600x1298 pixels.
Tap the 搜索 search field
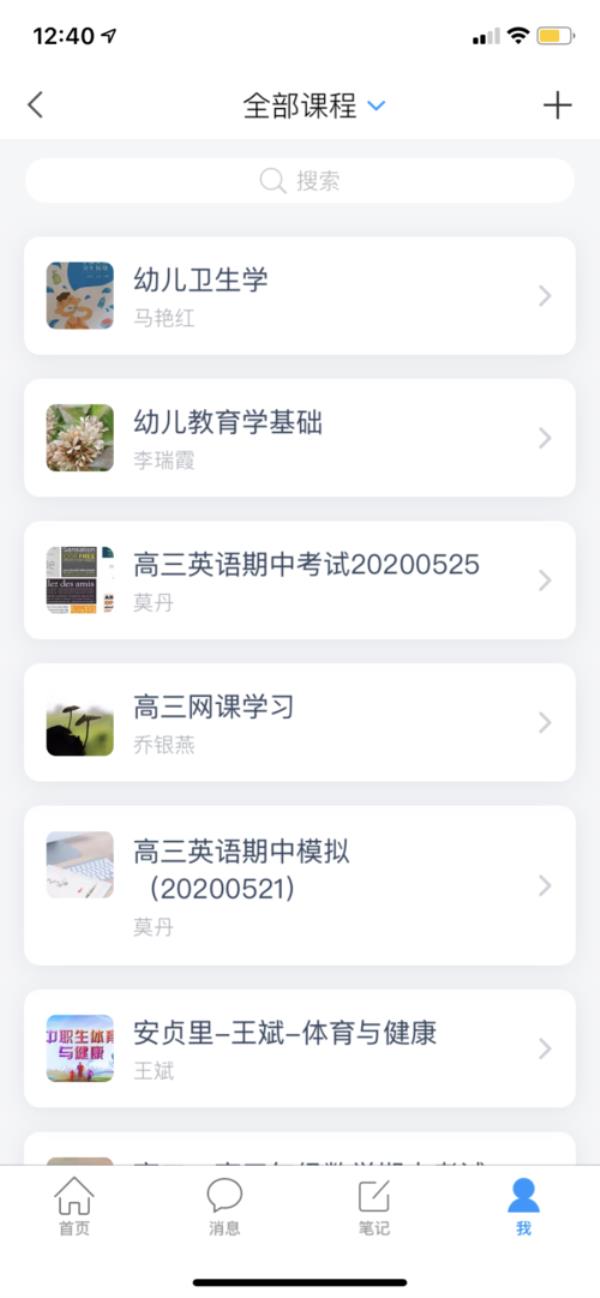click(300, 181)
